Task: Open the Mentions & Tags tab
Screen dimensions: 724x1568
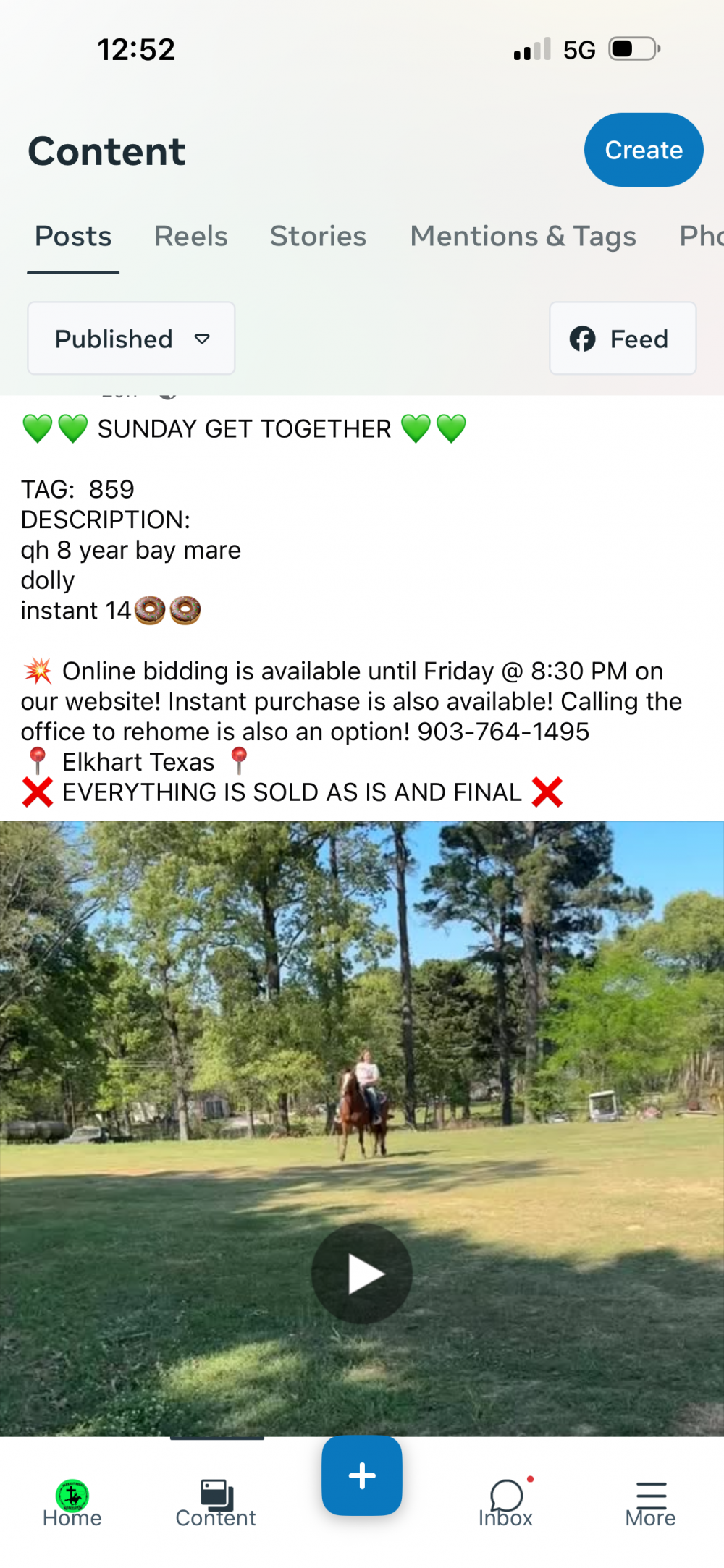Action: coord(523,237)
